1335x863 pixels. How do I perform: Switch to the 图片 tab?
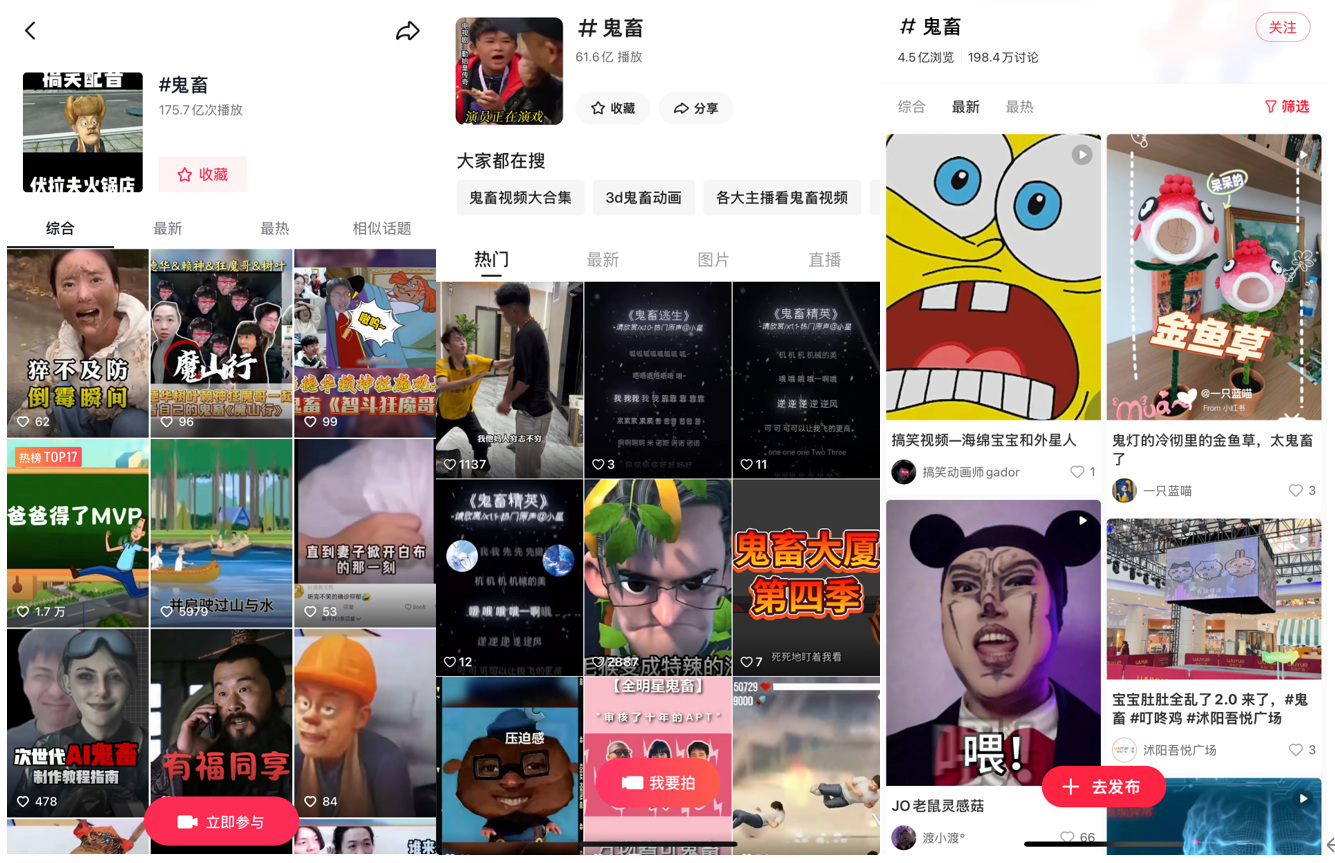click(713, 260)
